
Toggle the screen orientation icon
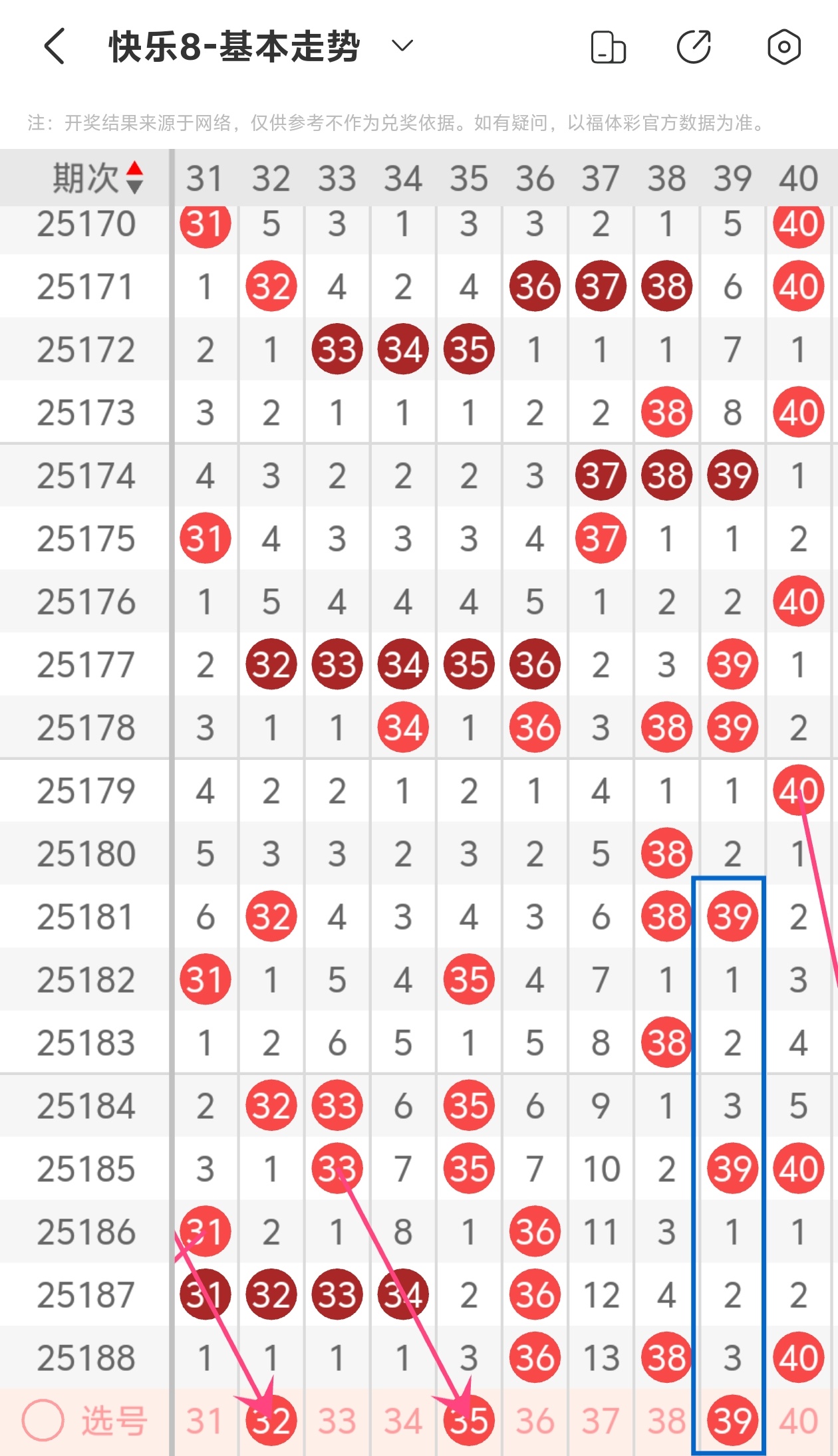click(608, 47)
